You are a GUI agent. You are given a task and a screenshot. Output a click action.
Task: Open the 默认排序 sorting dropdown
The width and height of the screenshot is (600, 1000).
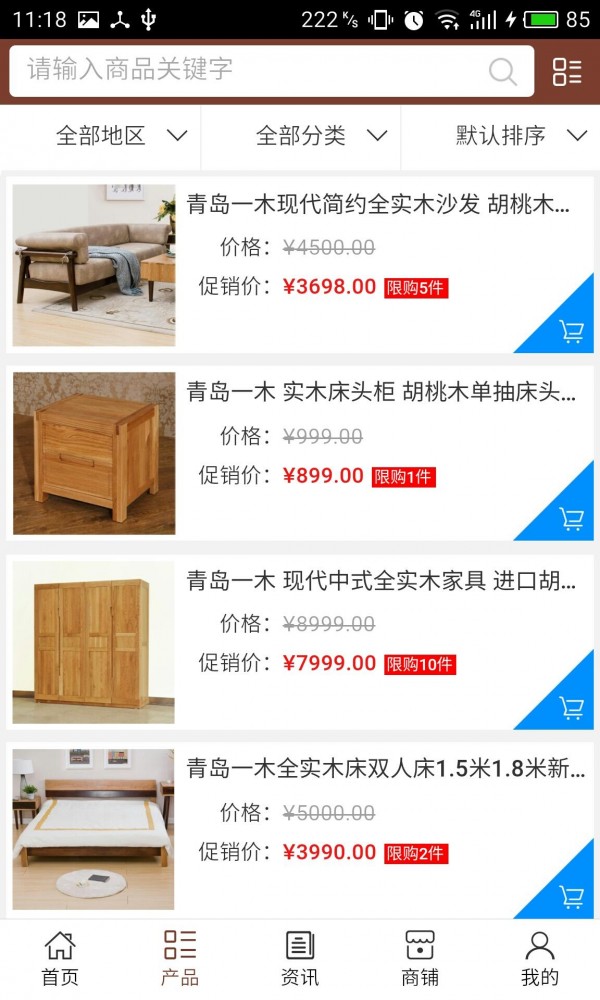click(x=520, y=136)
